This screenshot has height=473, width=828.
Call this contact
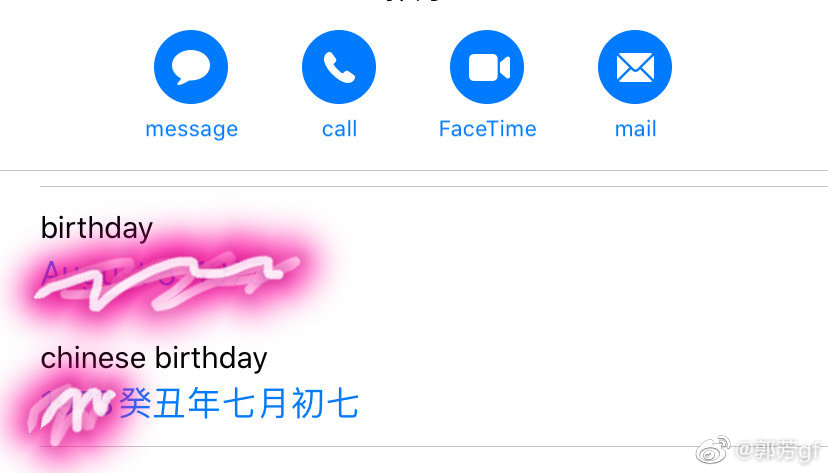coord(339,68)
